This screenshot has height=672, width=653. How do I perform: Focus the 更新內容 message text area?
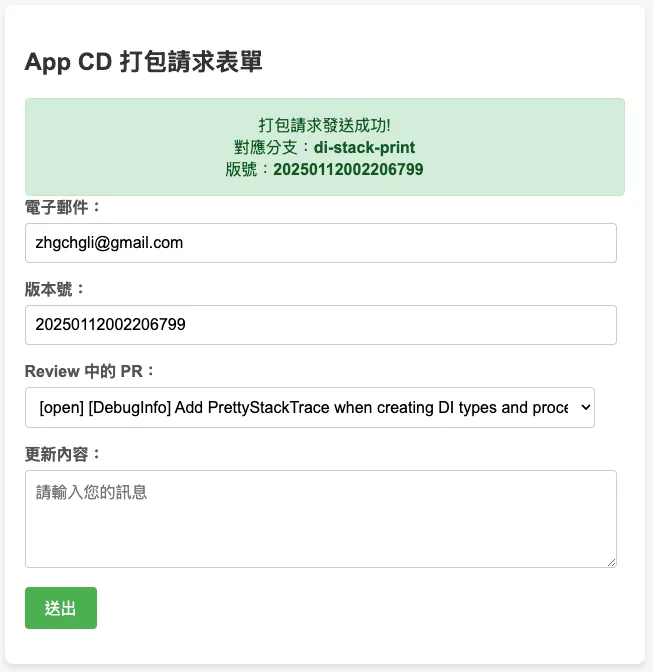320,519
